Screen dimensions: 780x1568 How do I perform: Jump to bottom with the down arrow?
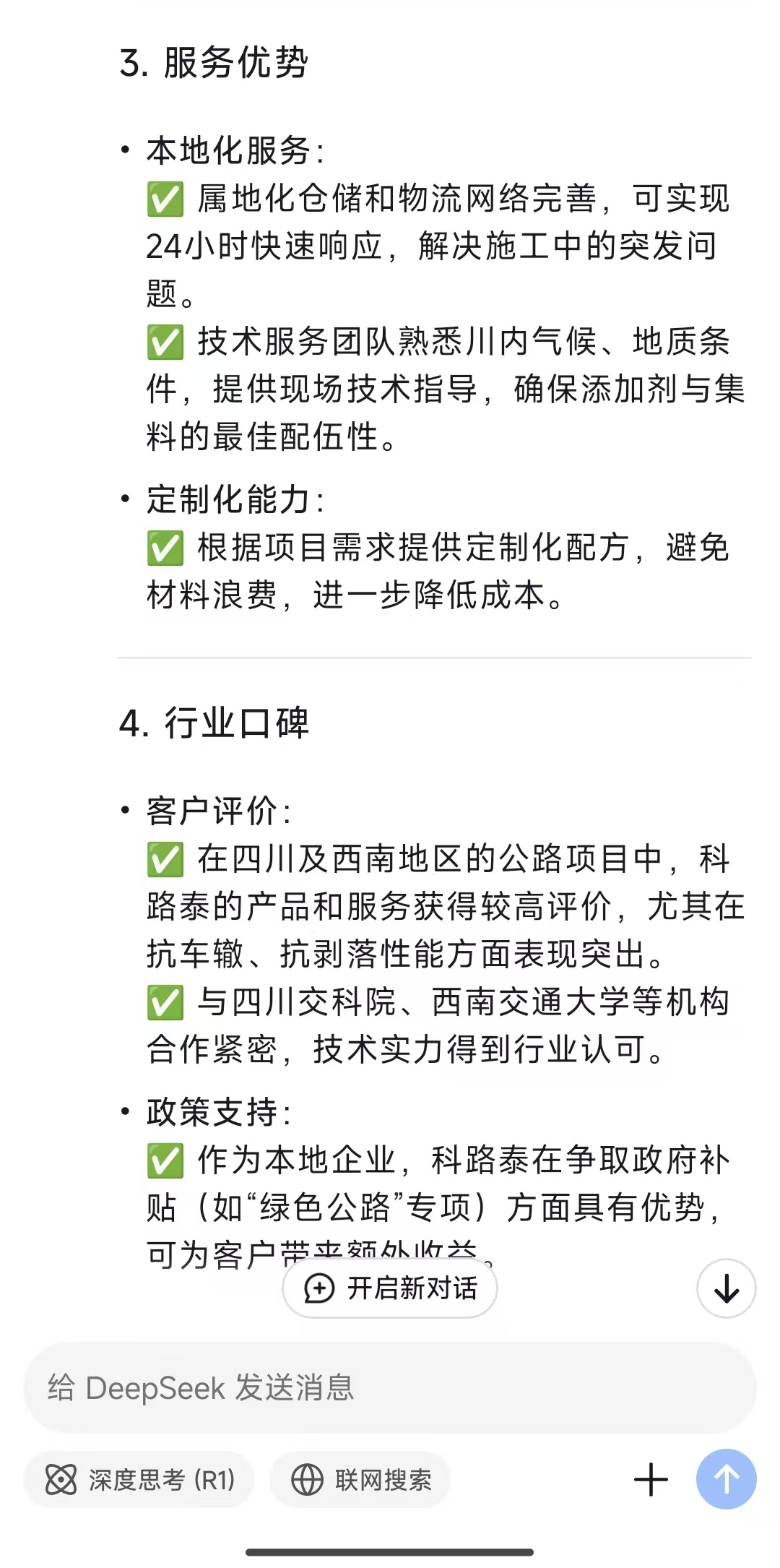(726, 1288)
